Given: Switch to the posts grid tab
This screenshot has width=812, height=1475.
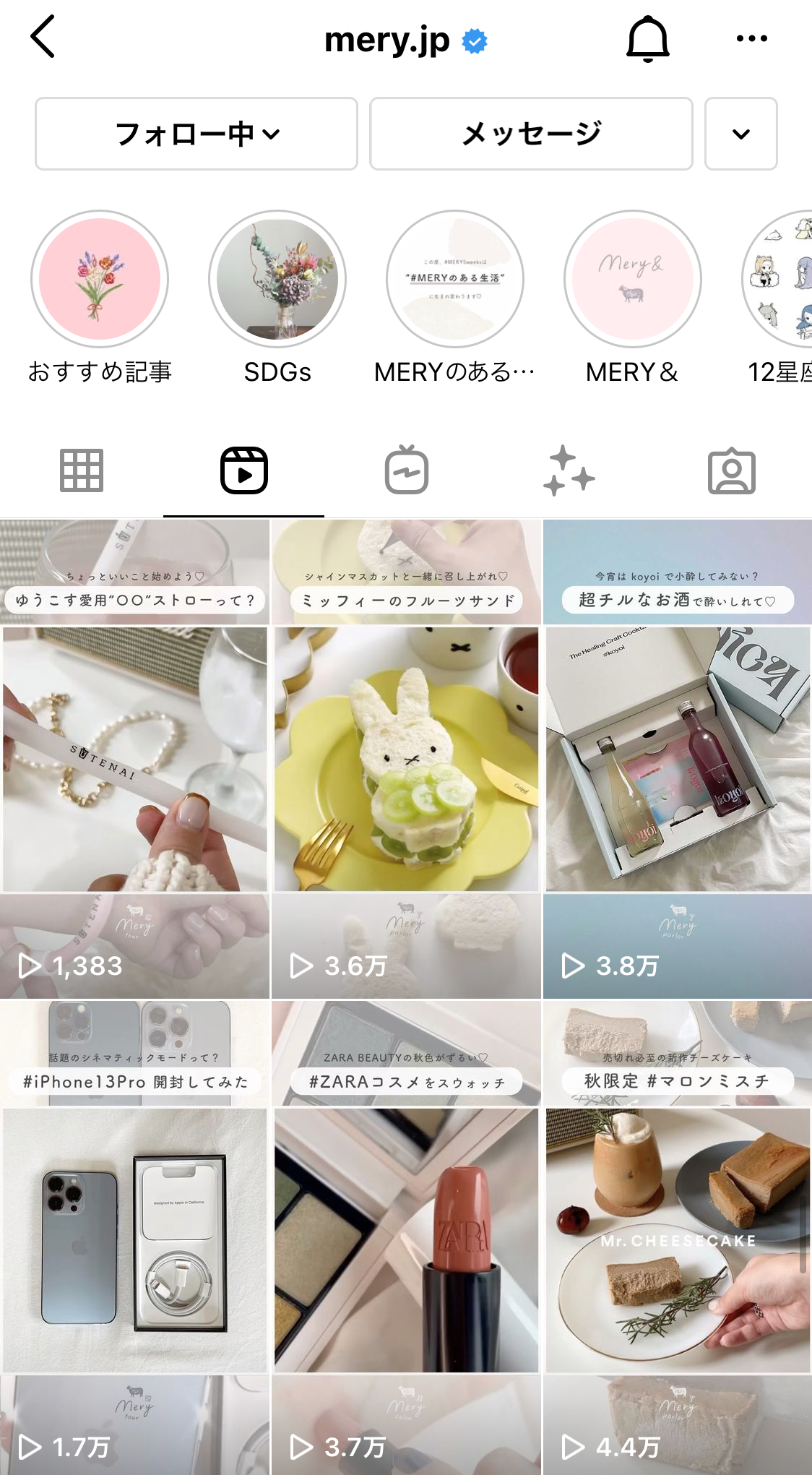Looking at the screenshot, I should (81, 471).
